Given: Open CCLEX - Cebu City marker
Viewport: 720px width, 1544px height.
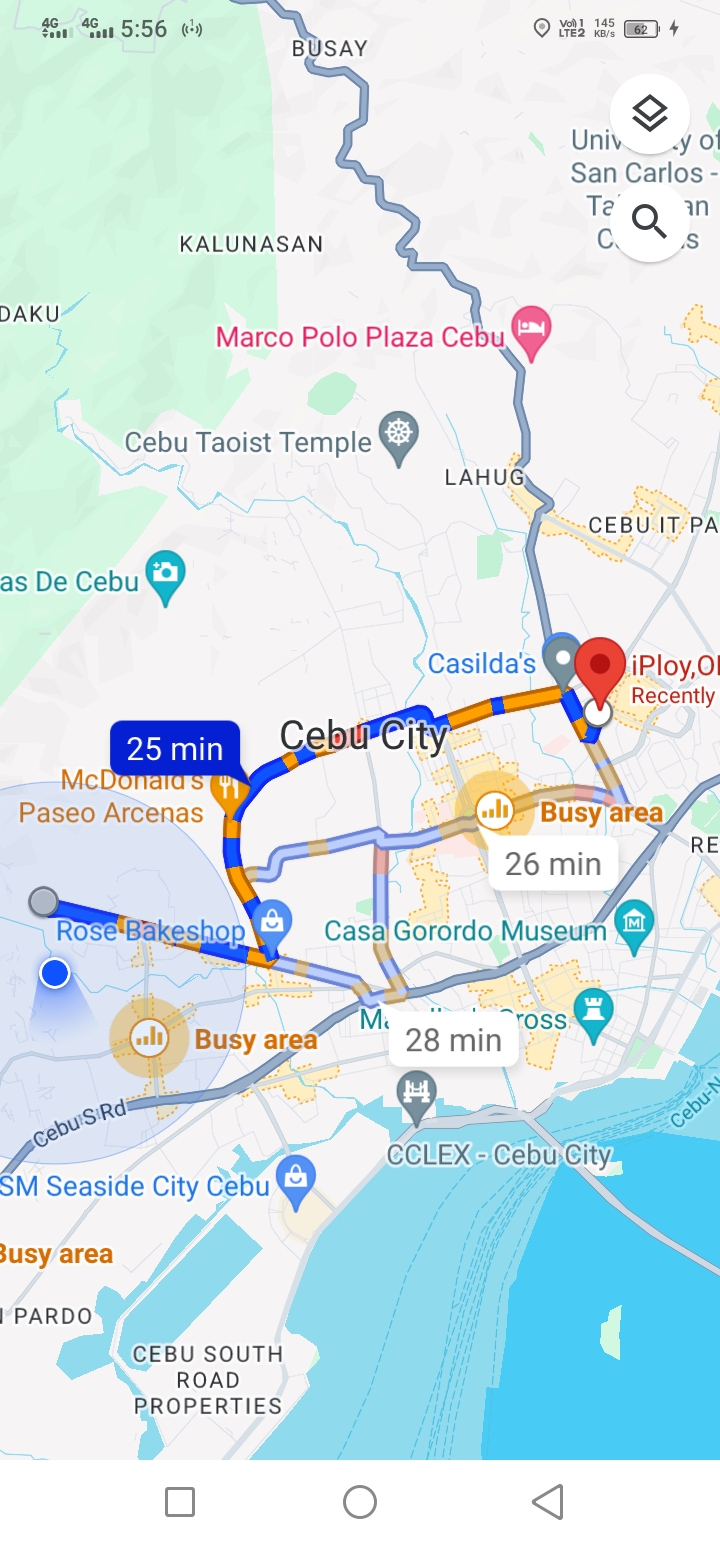Looking at the screenshot, I should tap(417, 1095).
